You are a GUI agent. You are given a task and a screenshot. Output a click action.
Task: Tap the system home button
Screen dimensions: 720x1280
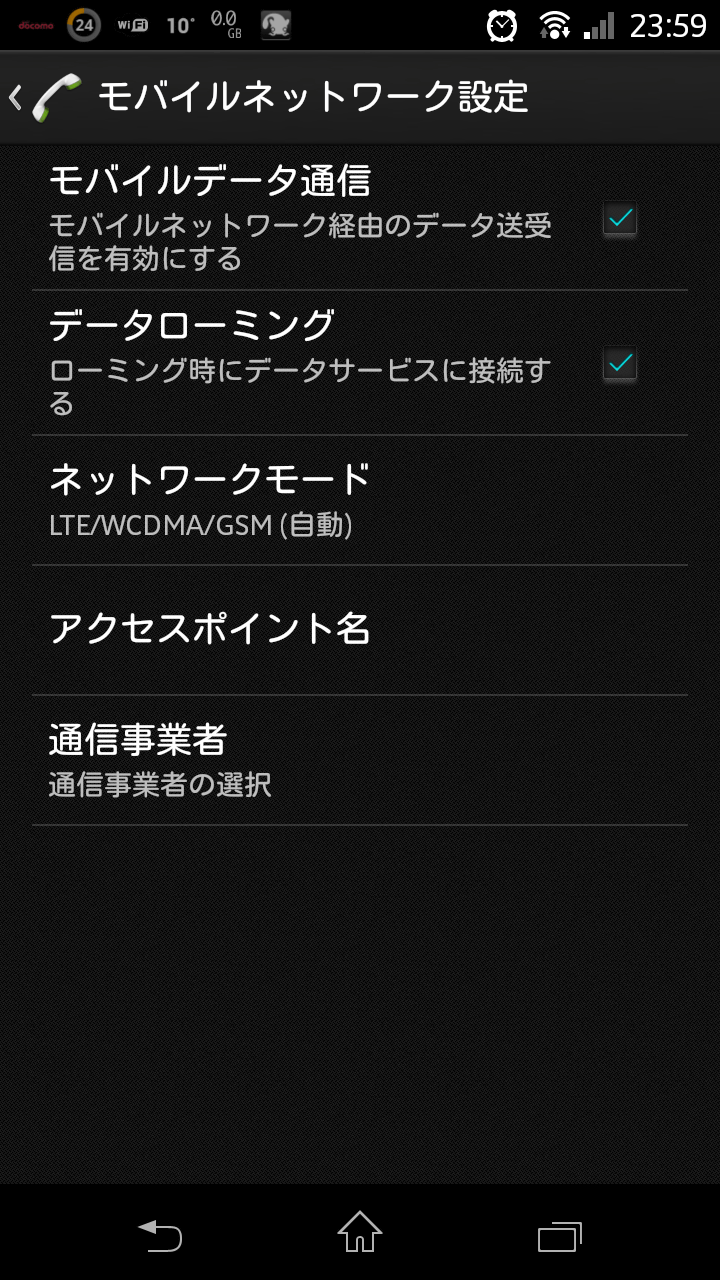click(360, 1233)
